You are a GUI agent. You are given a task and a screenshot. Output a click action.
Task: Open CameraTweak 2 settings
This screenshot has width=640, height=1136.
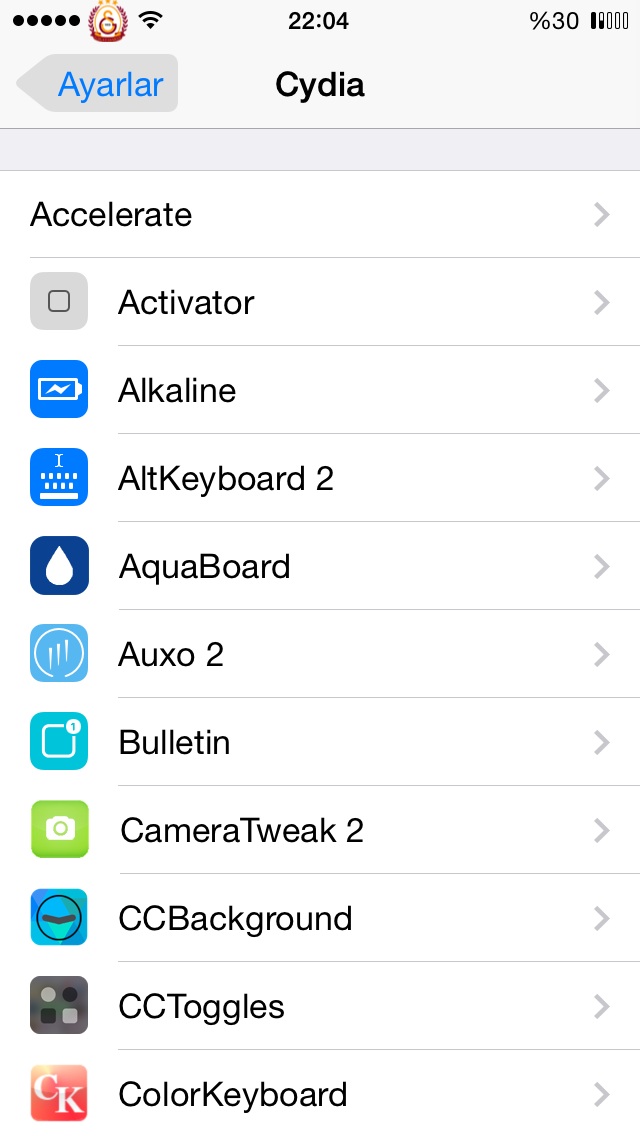[320, 830]
